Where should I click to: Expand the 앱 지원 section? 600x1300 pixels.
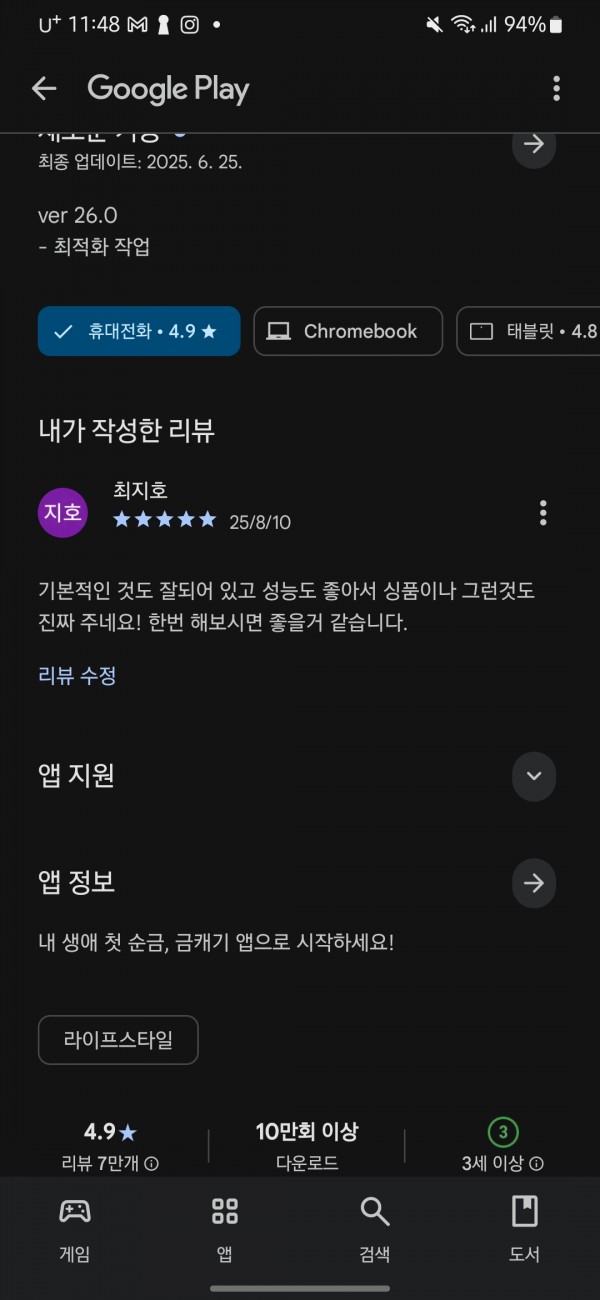(x=534, y=776)
